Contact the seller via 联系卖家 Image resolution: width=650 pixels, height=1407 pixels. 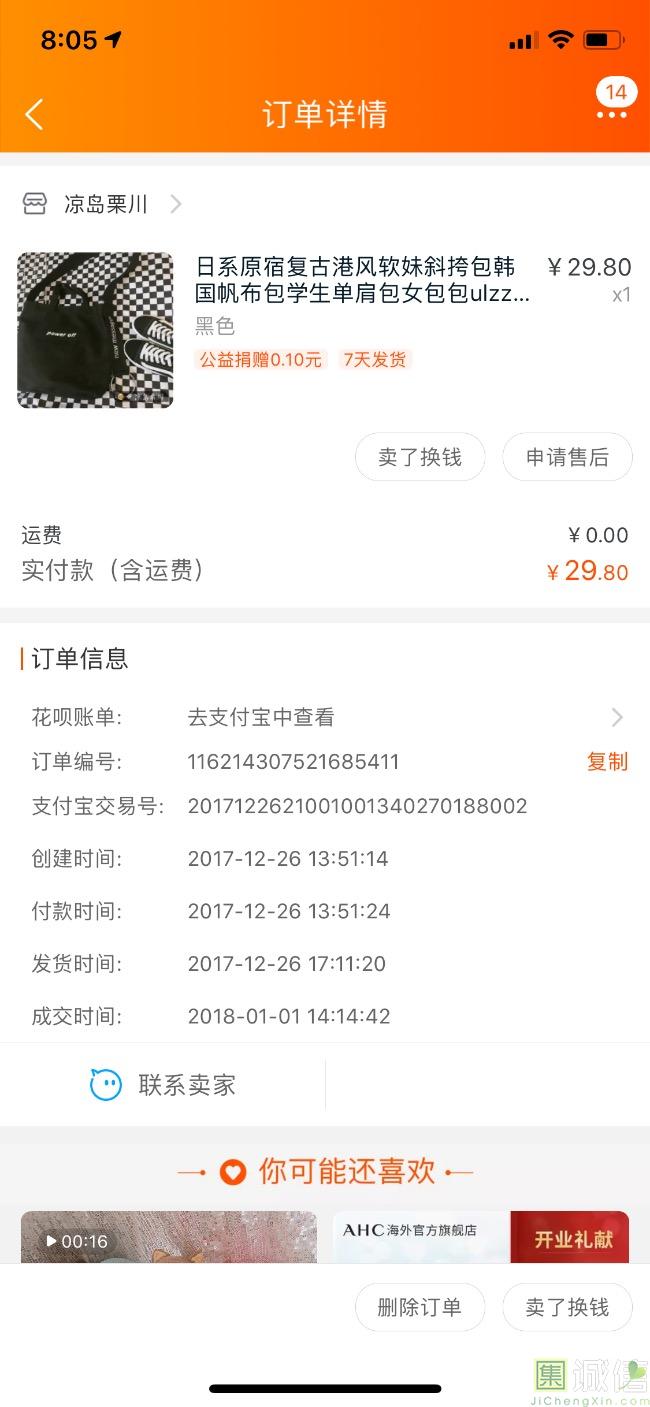pyautogui.click(x=163, y=1085)
